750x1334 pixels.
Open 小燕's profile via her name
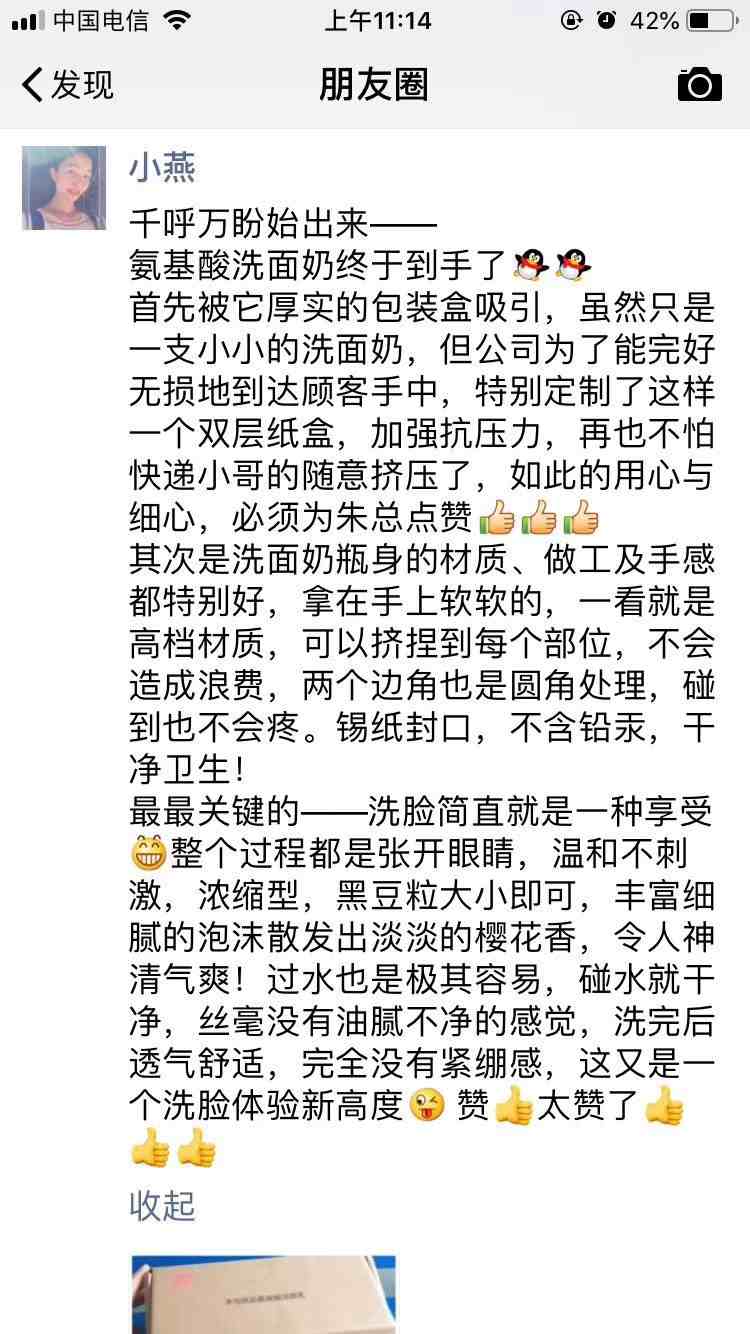coord(162,167)
